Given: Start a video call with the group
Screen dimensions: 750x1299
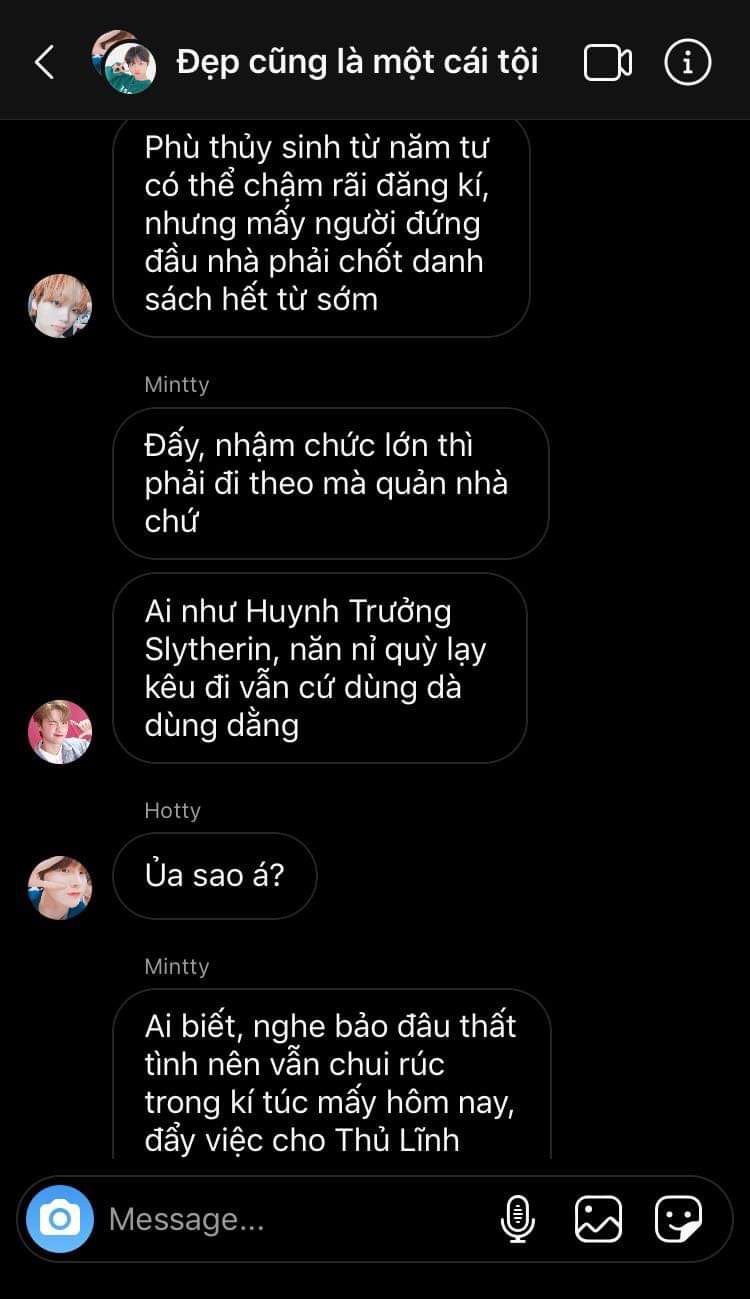Looking at the screenshot, I should point(607,62).
